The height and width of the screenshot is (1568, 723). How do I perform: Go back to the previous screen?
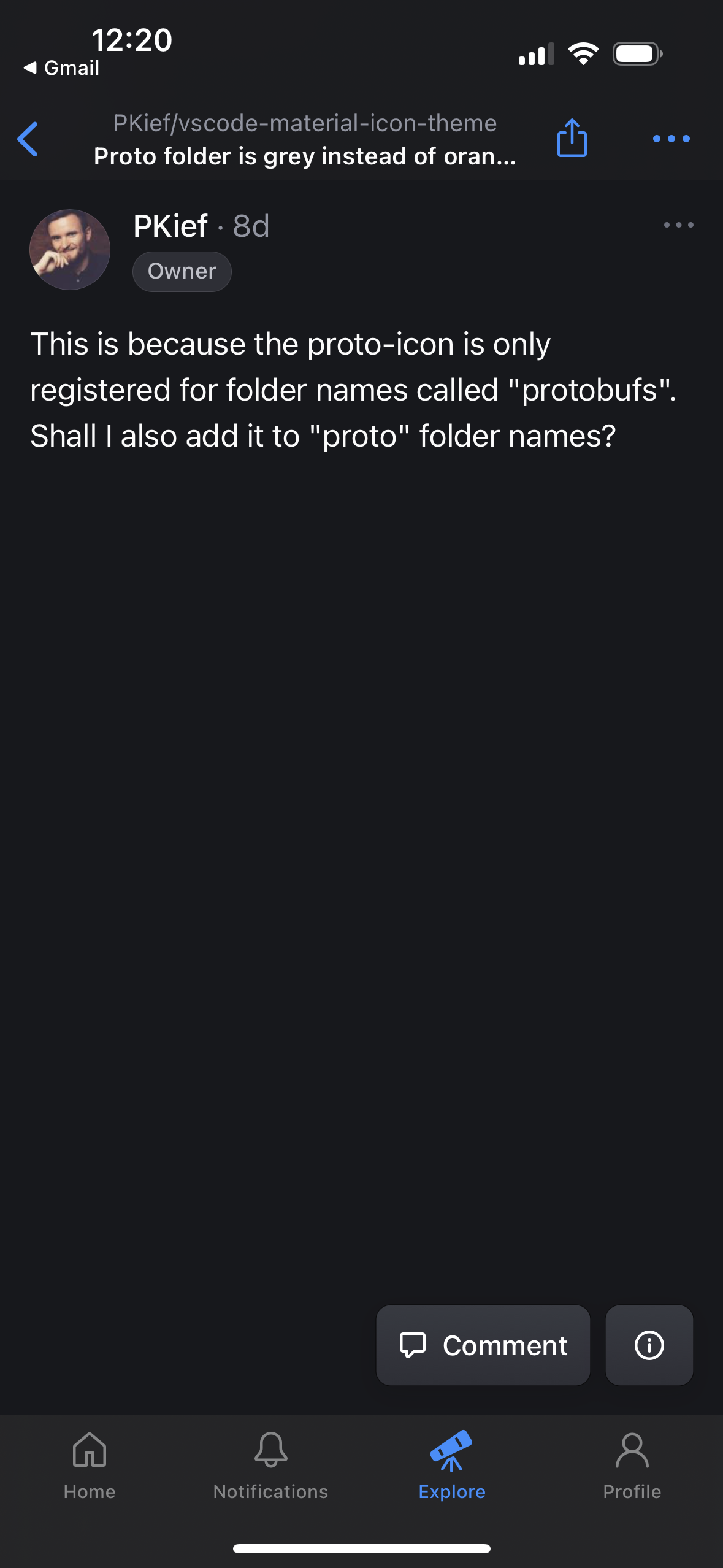28,139
